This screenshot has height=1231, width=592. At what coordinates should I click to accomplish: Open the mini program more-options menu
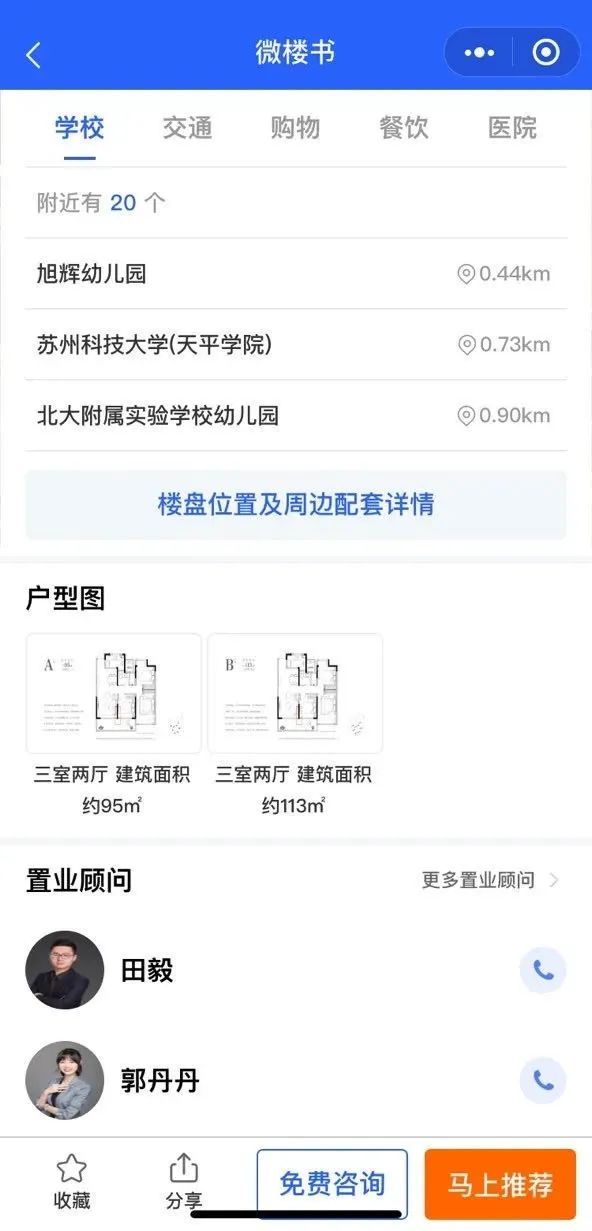pyautogui.click(x=480, y=53)
